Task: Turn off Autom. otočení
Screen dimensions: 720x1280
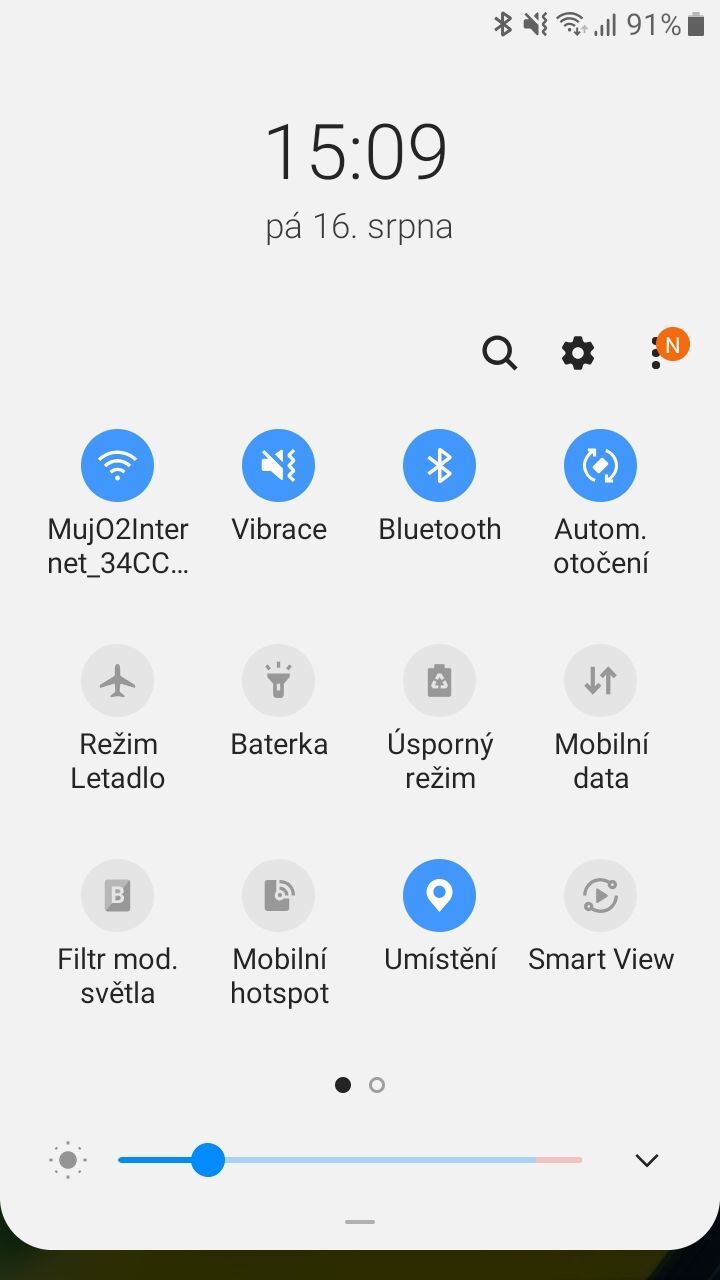Action: tap(600, 465)
